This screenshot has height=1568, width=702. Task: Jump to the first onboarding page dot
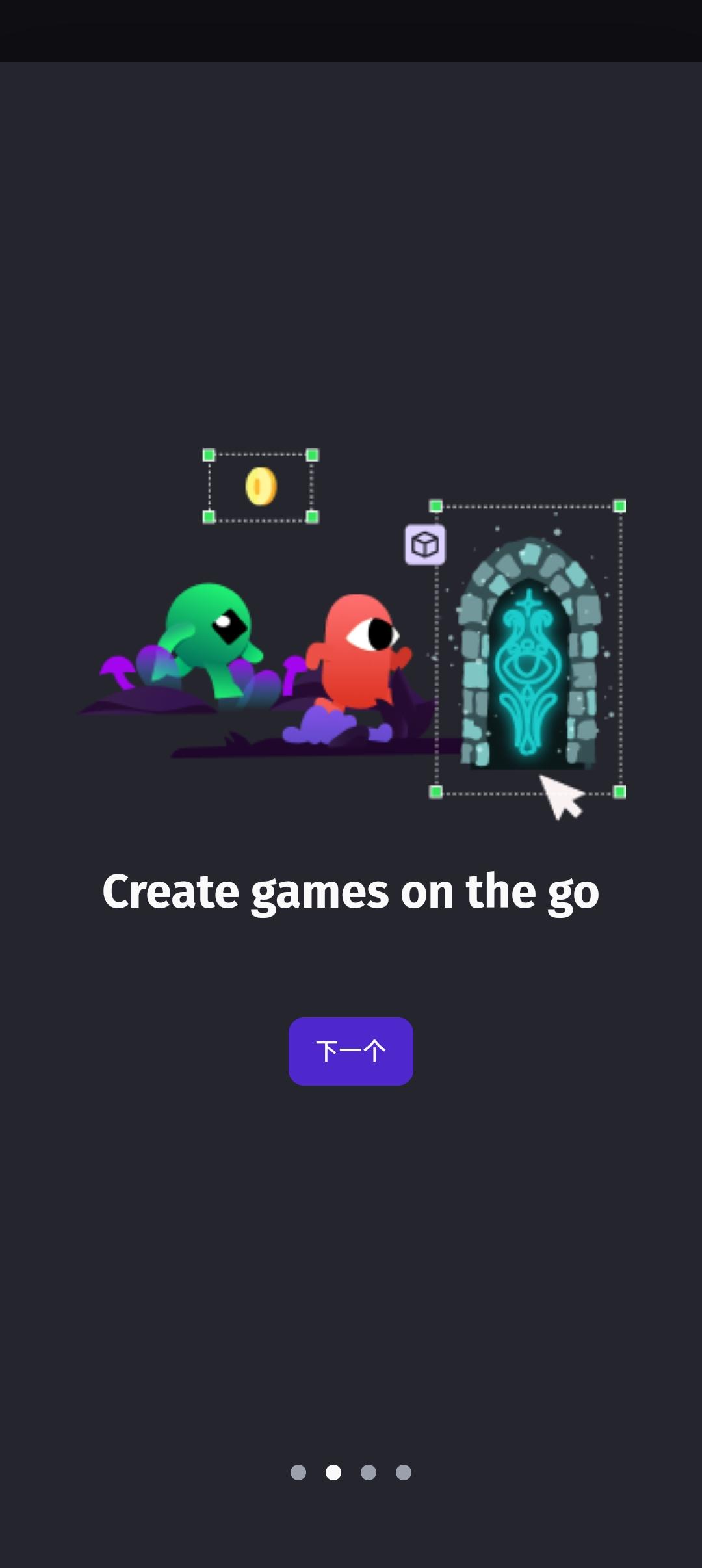298,1472
